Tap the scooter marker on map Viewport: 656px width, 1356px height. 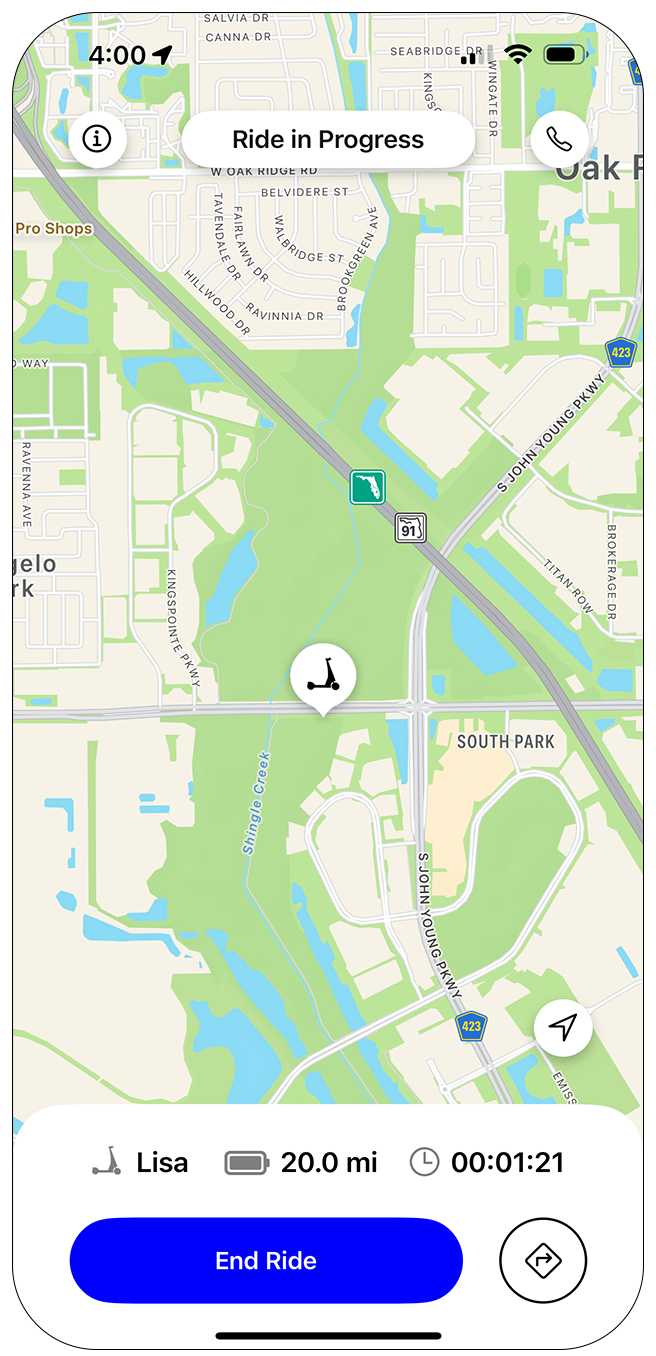pyautogui.click(x=323, y=676)
